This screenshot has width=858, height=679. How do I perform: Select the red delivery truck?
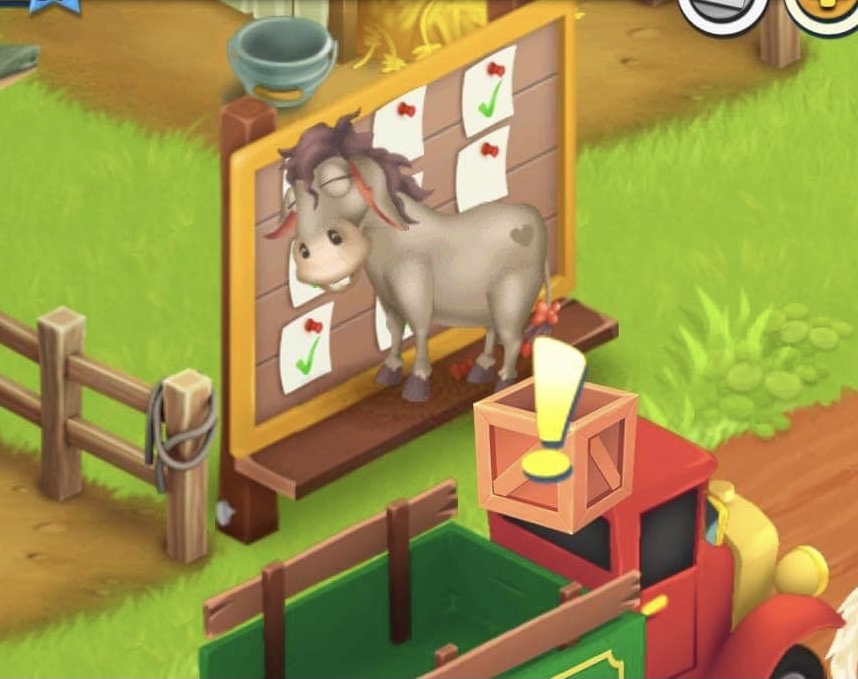[690, 560]
